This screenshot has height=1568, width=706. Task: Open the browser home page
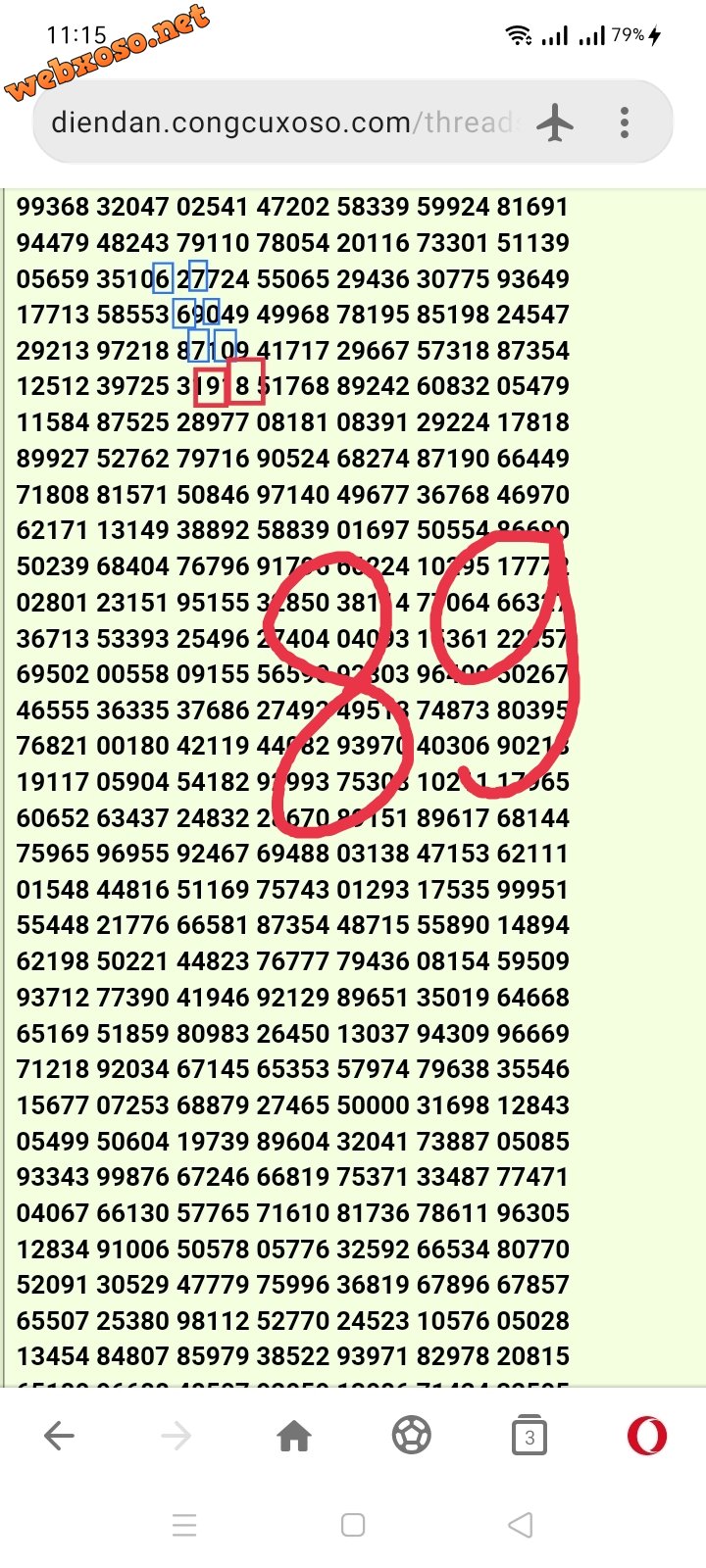[x=294, y=1437]
